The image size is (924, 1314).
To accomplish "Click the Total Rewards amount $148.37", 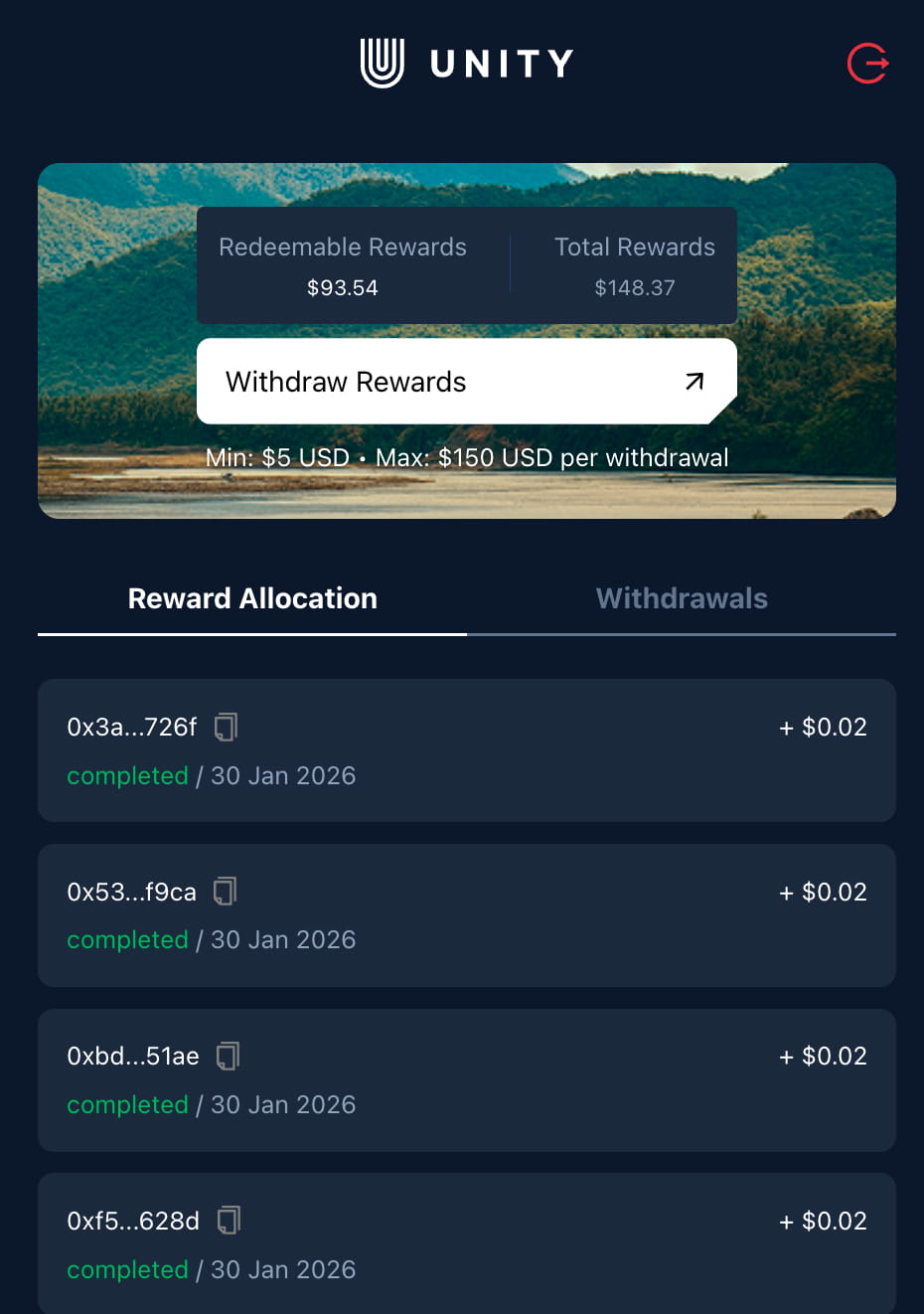I will tap(635, 287).
